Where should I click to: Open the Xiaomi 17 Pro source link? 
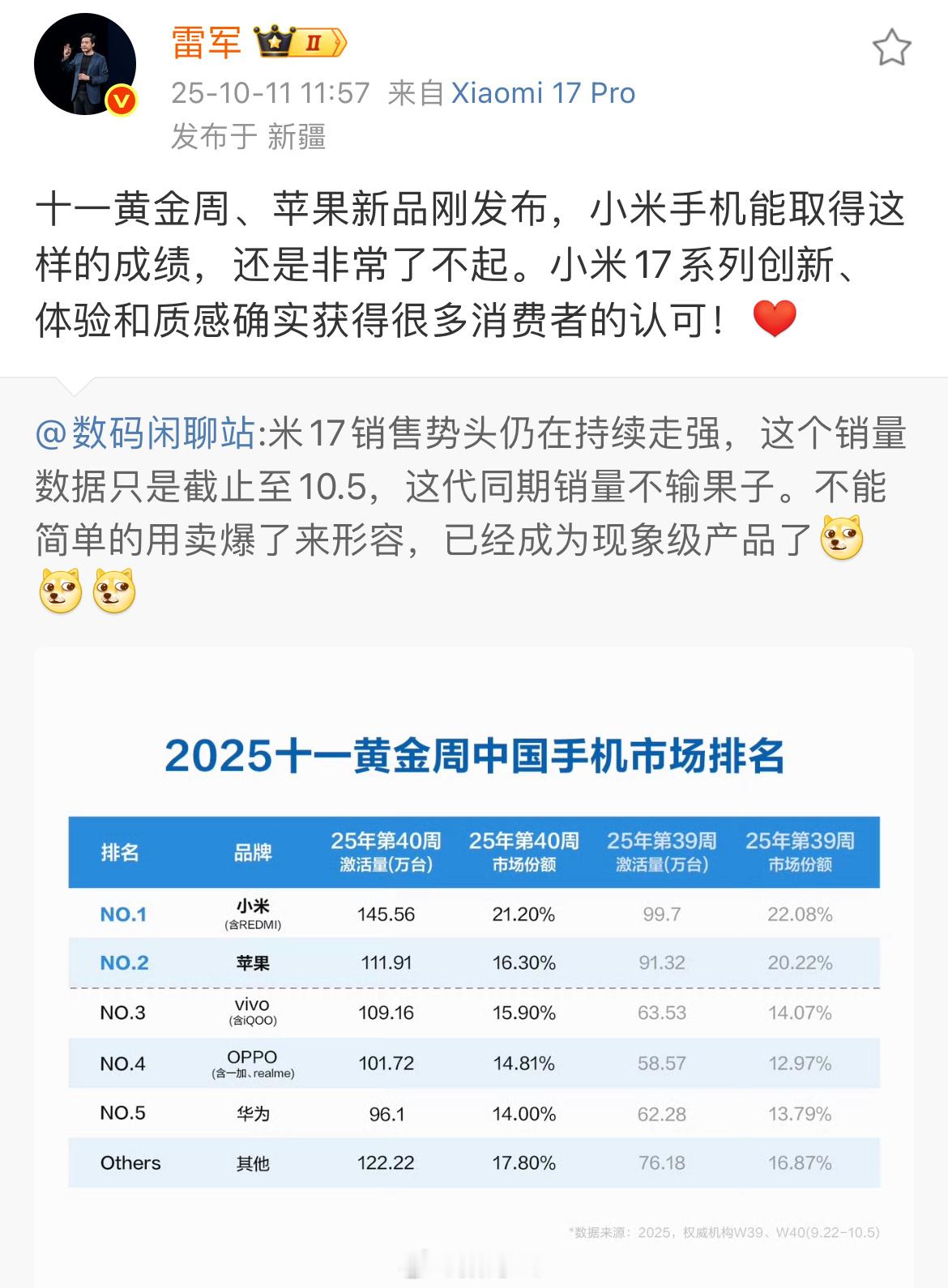(x=543, y=93)
